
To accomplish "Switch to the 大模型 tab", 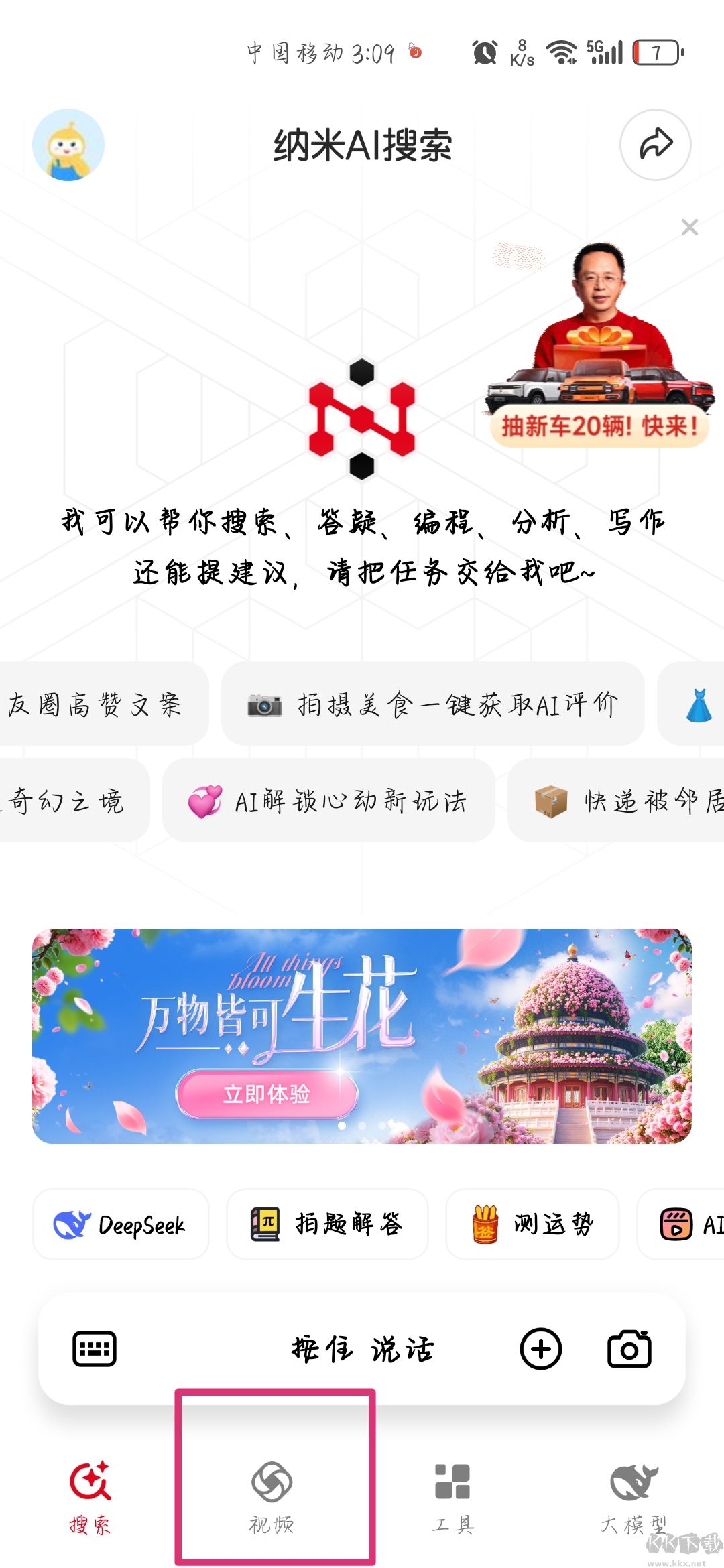I will [x=633, y=1496].
